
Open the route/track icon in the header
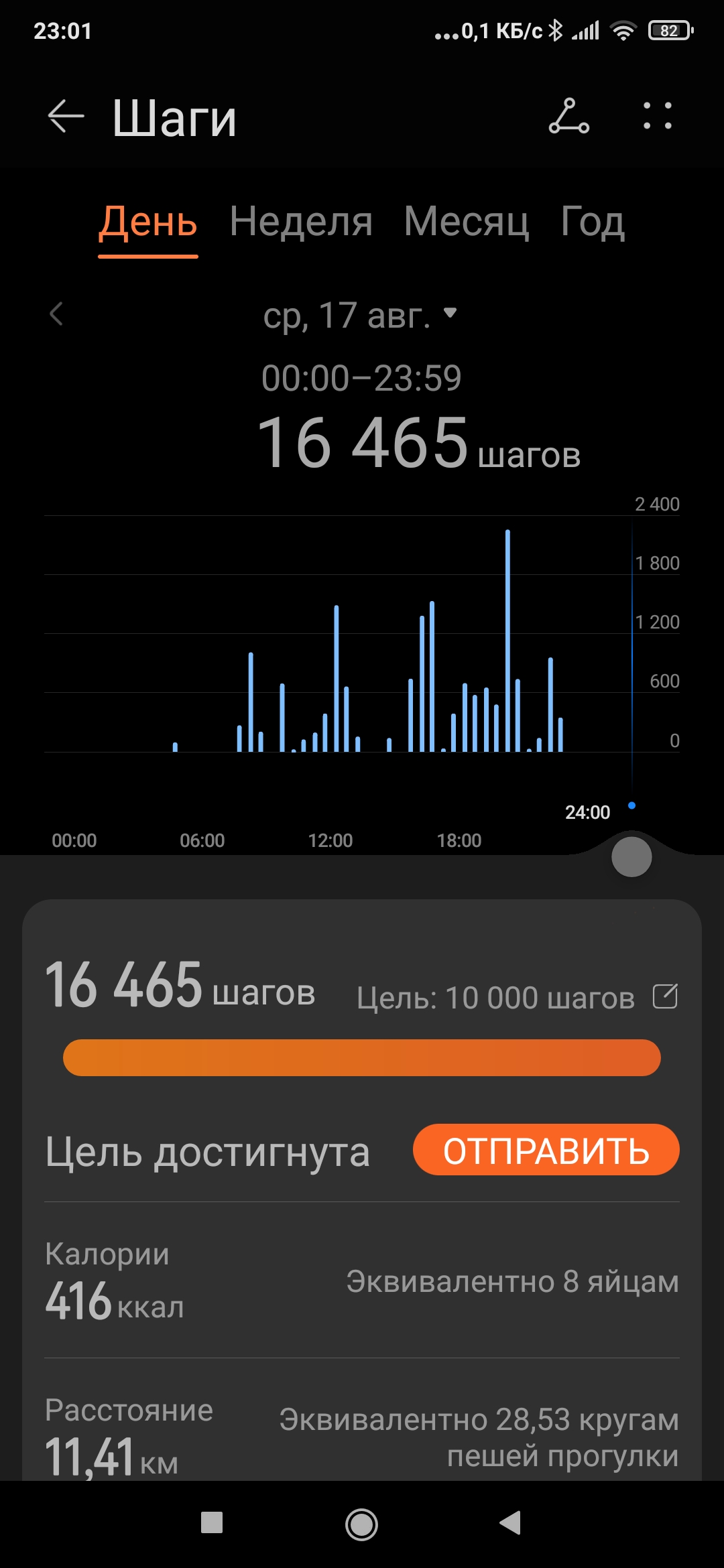(568, 116)
